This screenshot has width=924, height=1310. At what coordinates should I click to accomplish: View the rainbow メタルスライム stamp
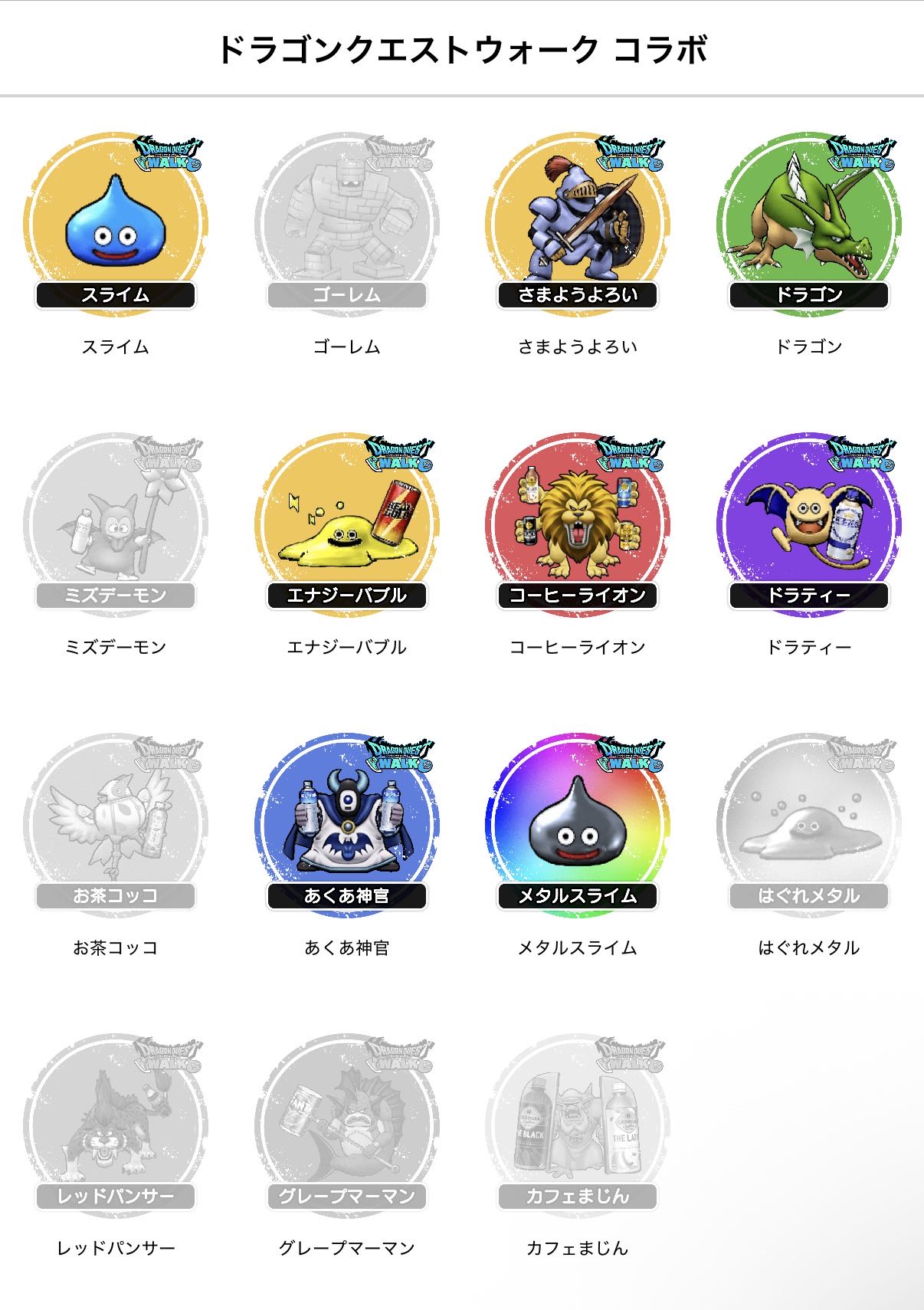tap(578, 824)
